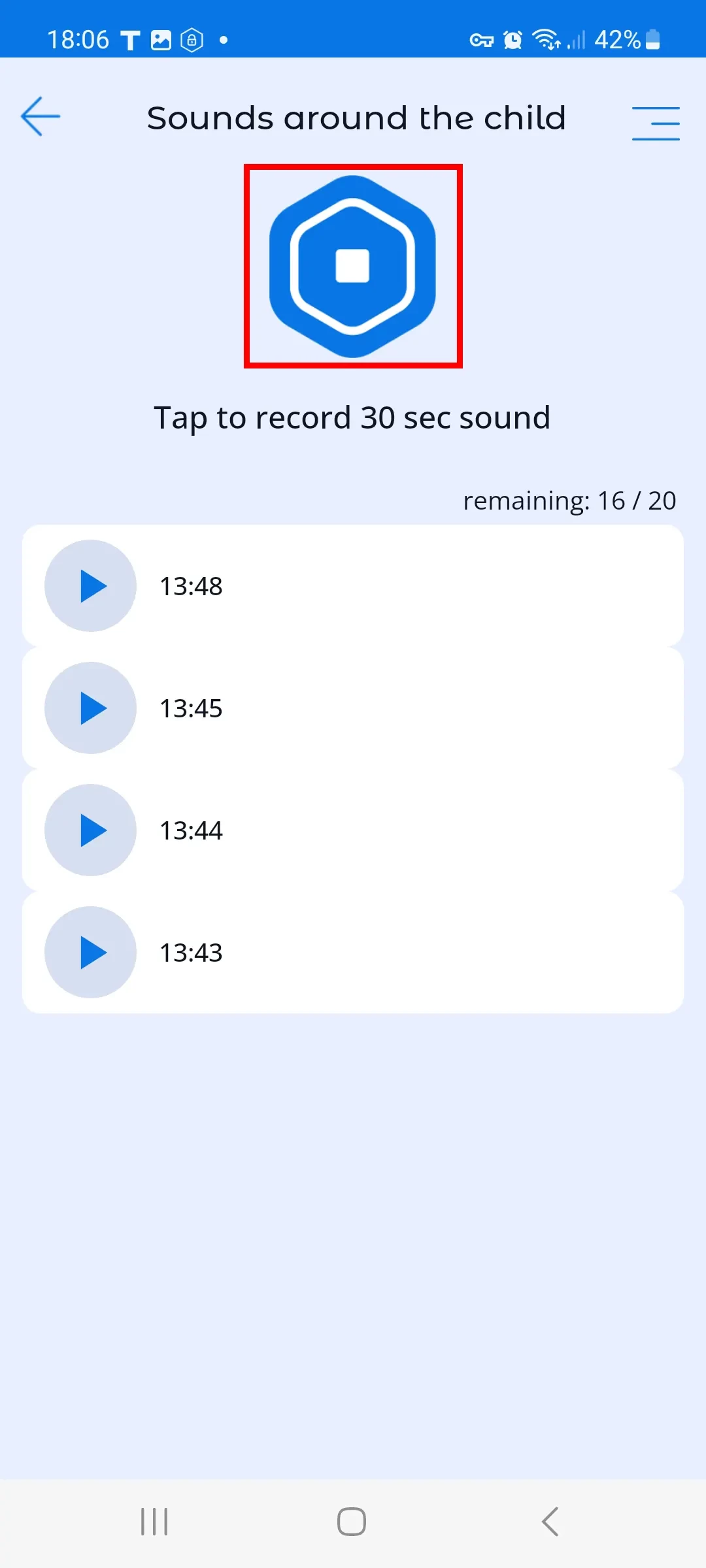This screenshot has width=706, height=1568.
Task: Tap the hexagon button to record sound
Action: pyautogui.click(x=352, y=266)
